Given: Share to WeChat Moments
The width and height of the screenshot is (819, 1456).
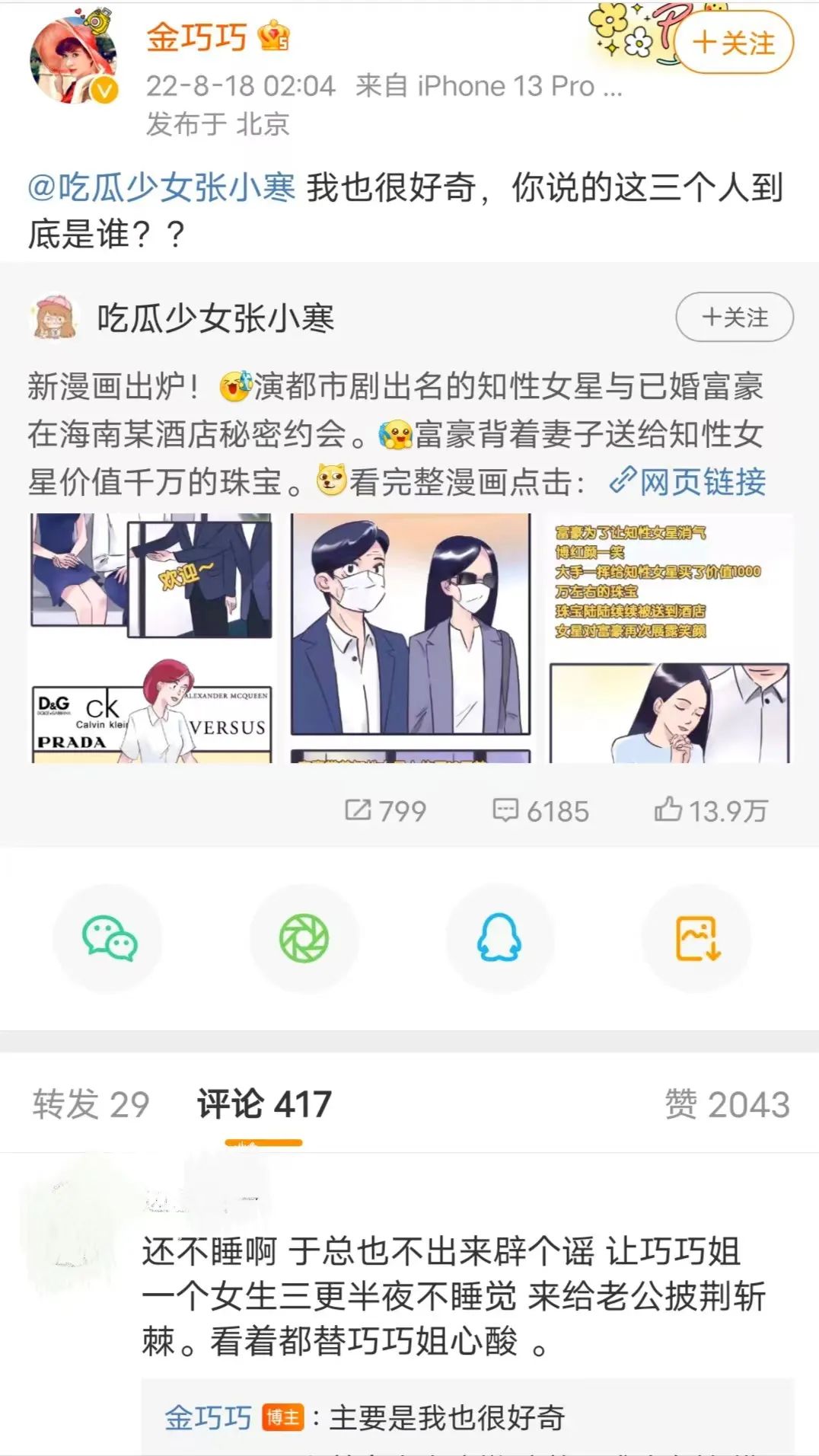Looking at the screenshot, I should pos(304,938).
